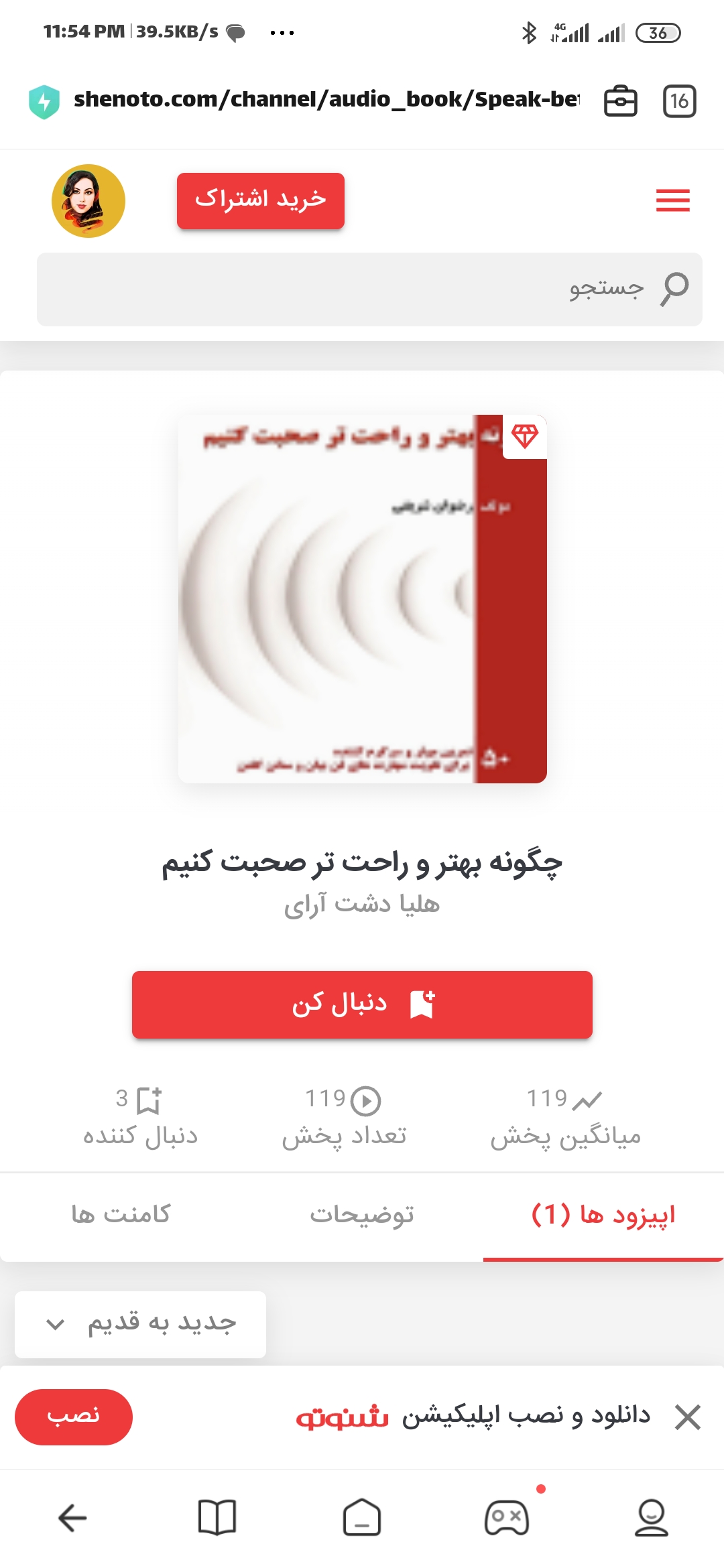Tap the URL address bar
The image size is (724, 1568).
pyautogui.click(x=326, y=100)
